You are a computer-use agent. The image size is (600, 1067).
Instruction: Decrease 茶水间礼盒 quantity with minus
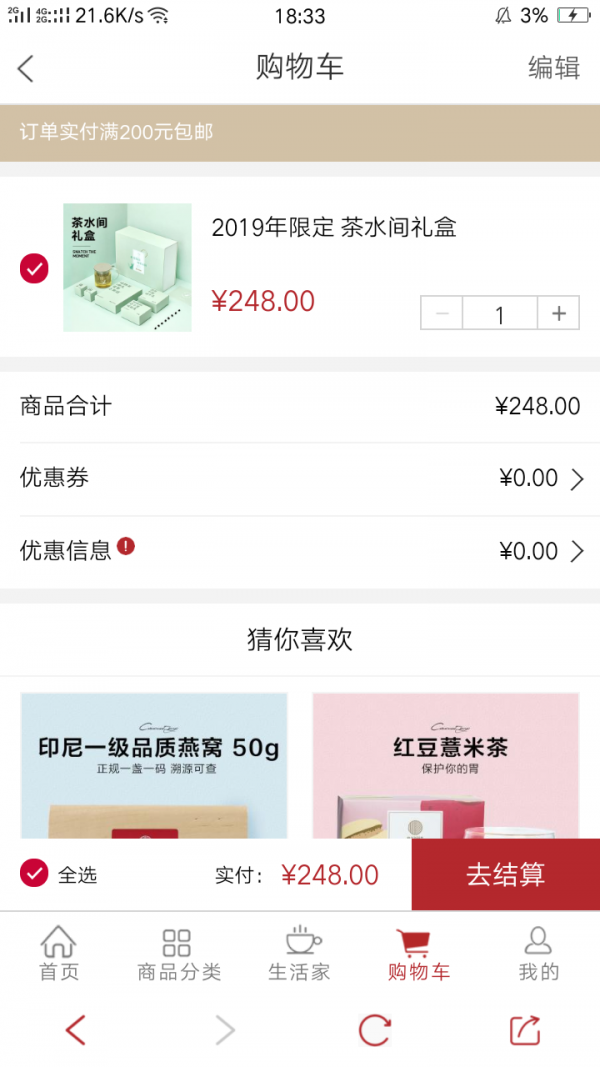[442, 314]
